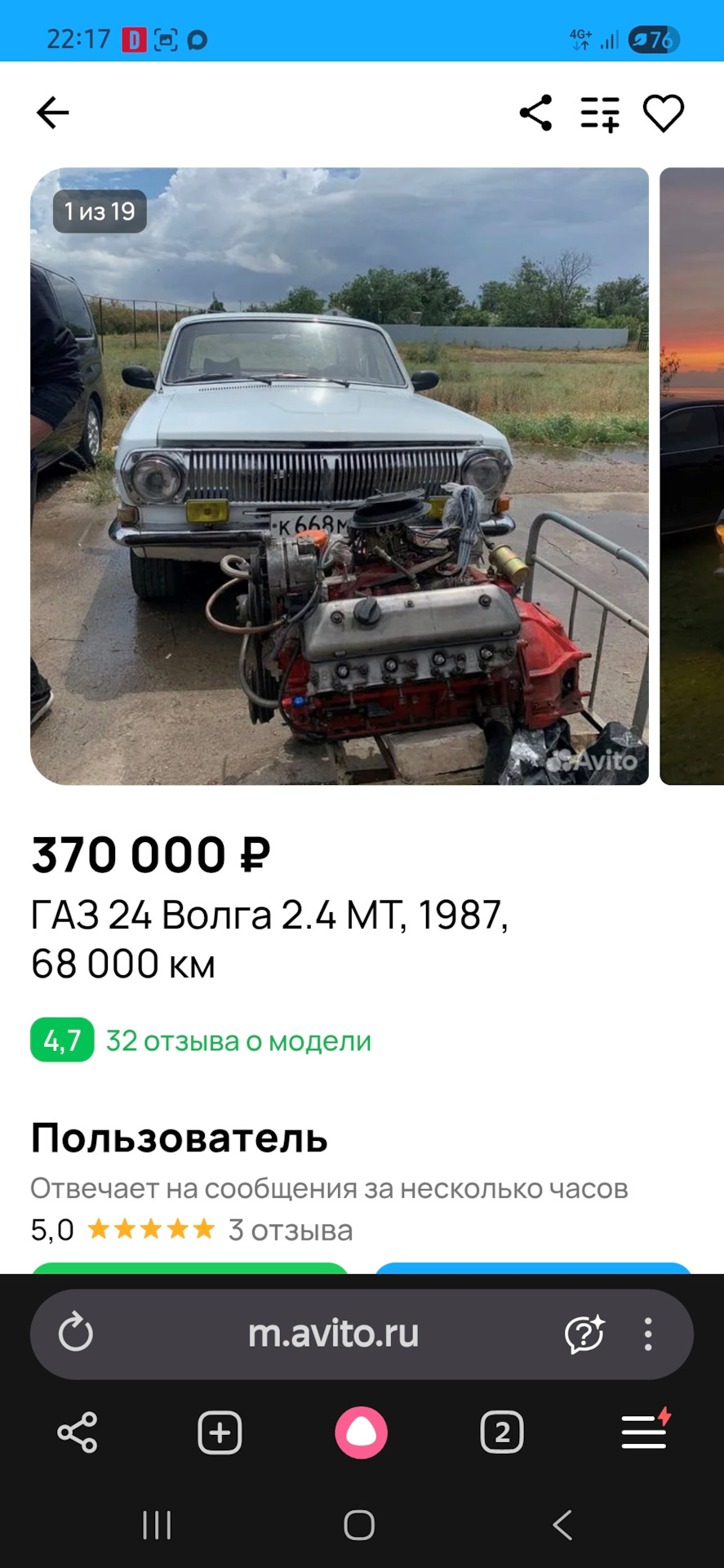Share page from the browser toolbar
Image resolution: width=724 pixels, height=1568 pixels.
click(78, 1432)
